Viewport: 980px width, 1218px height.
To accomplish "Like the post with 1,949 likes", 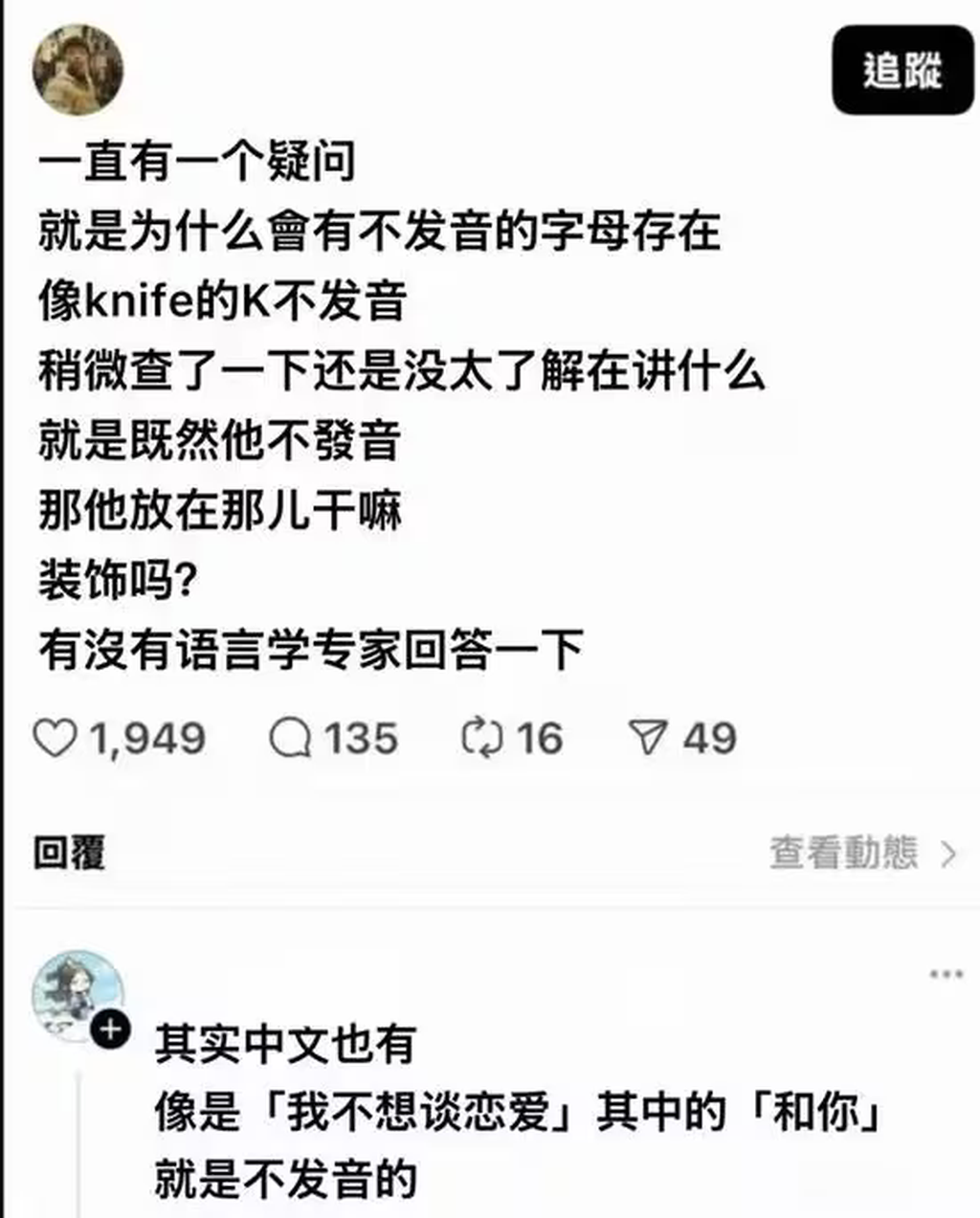I will [56, 739].
